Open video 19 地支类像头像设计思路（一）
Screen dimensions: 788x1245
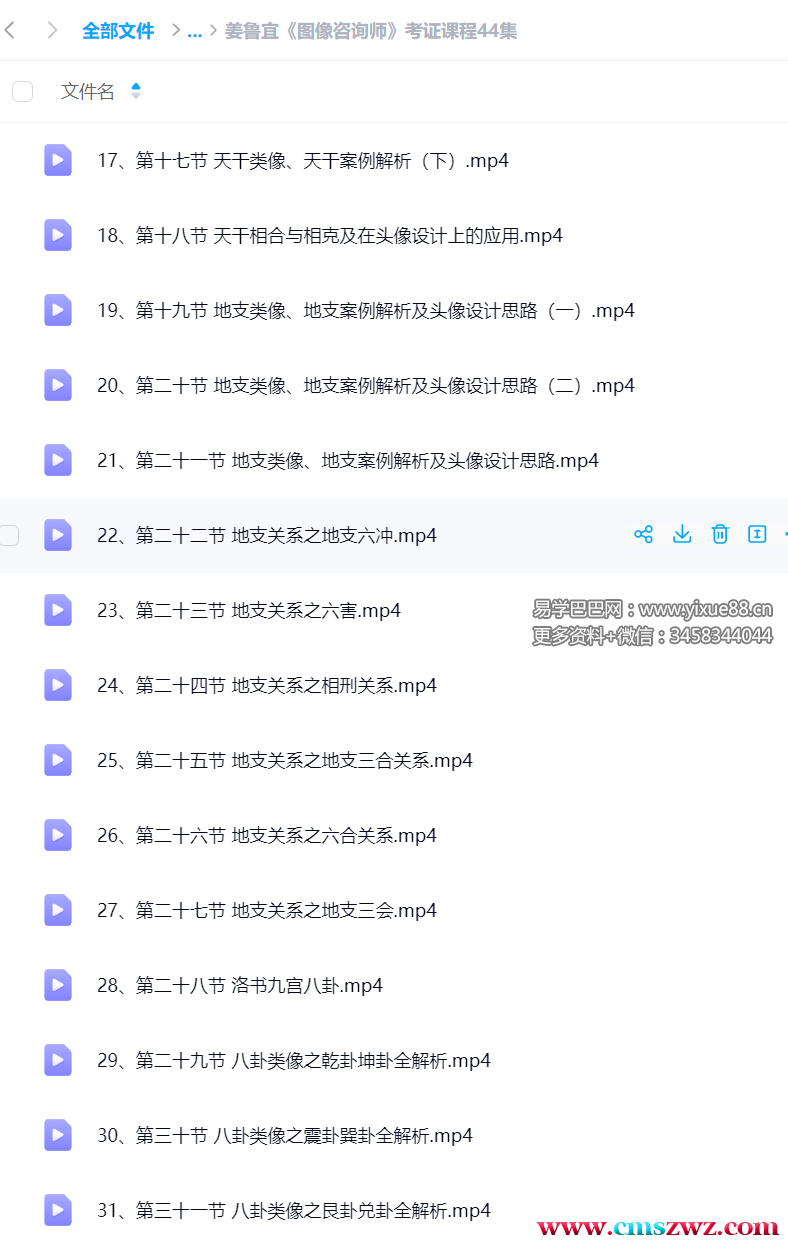pos(365,310)
